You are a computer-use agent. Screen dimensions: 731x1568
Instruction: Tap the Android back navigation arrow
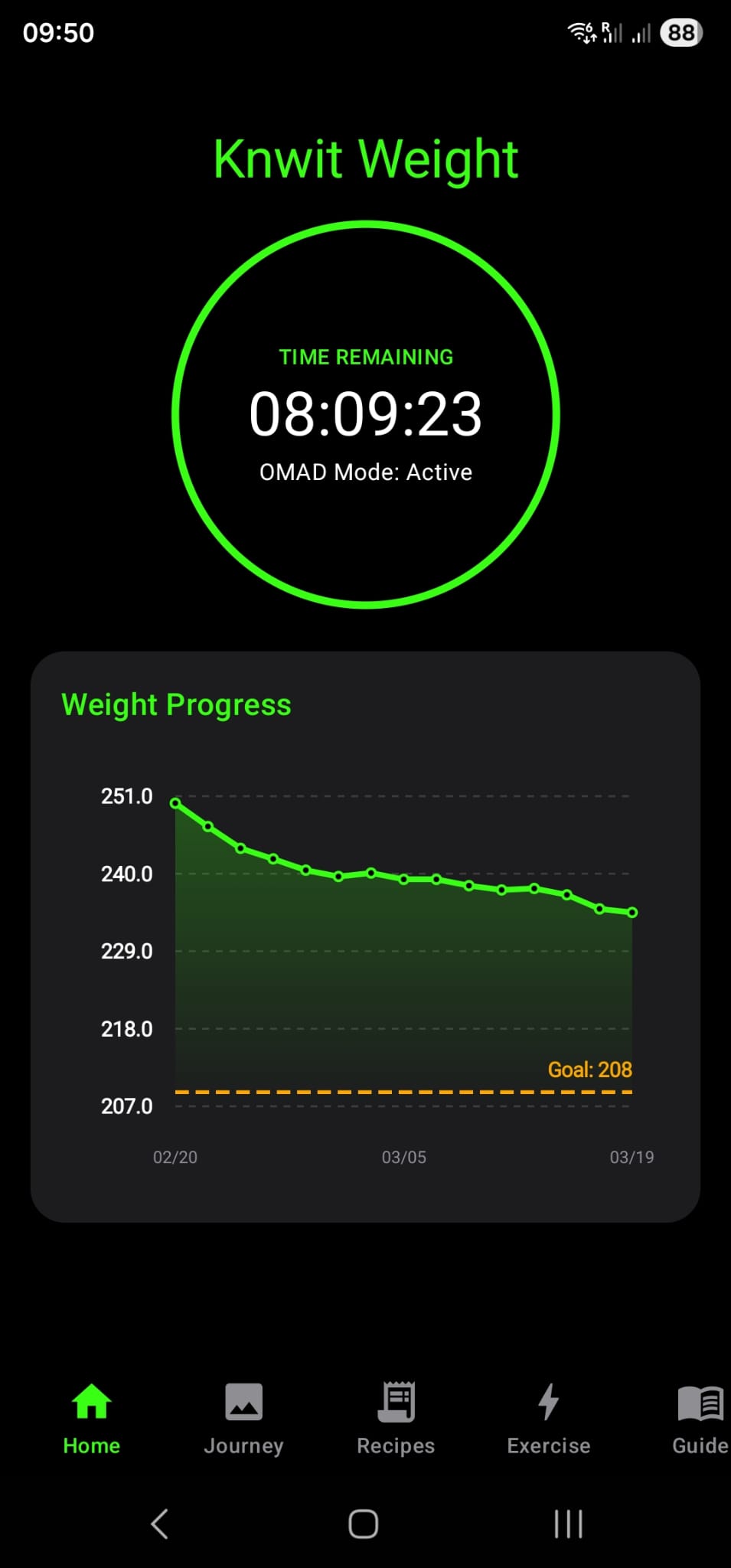159,1524
